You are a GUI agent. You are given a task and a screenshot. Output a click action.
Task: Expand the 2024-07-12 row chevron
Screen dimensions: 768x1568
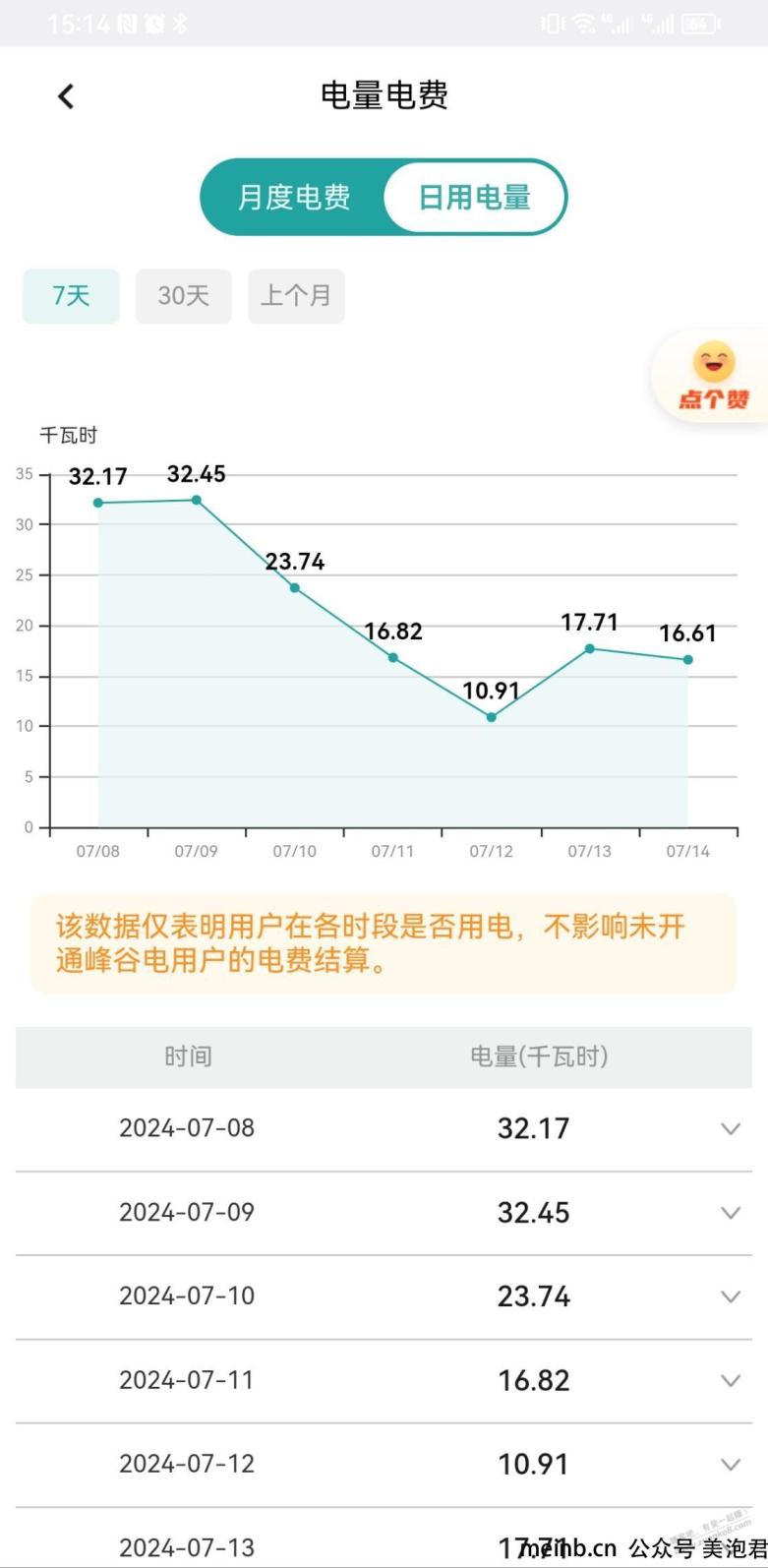(731, 1465)
